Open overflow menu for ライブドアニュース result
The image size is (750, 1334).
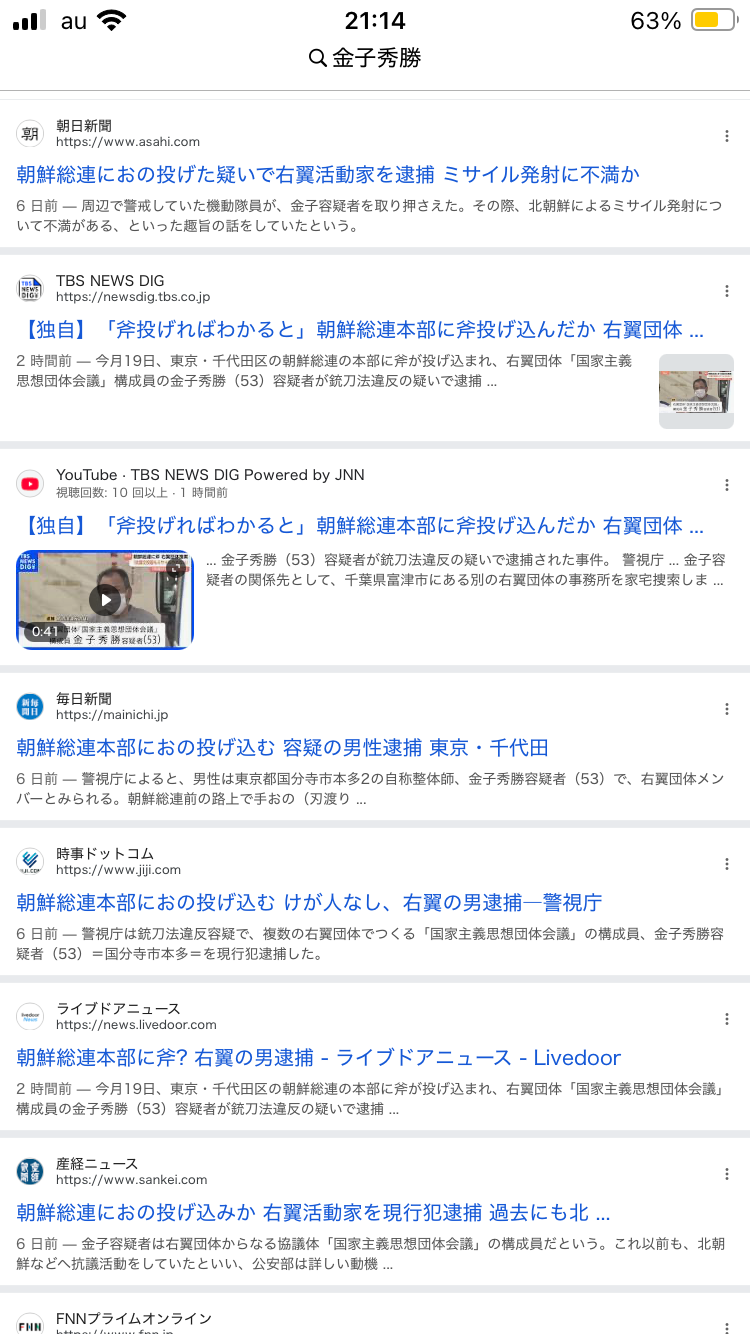(727, 1019)
